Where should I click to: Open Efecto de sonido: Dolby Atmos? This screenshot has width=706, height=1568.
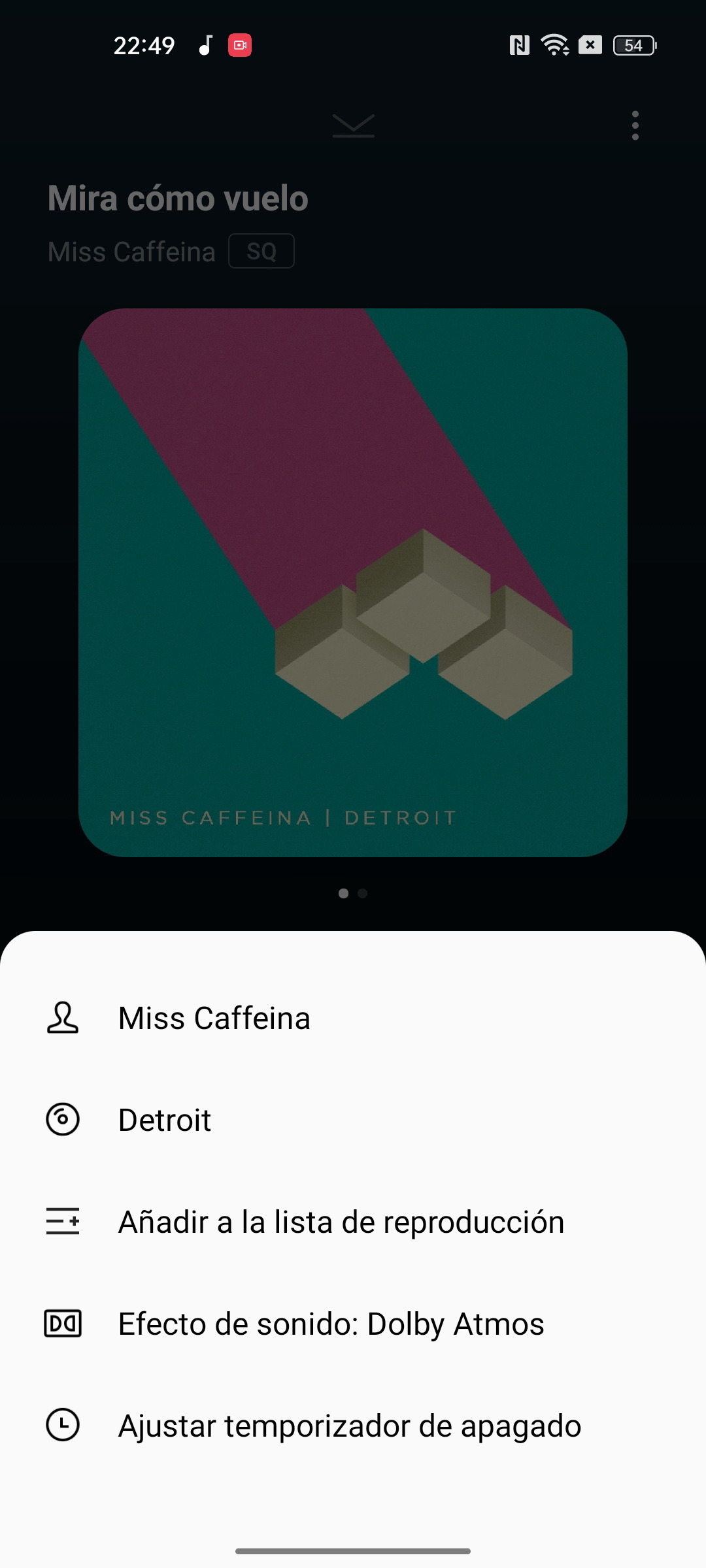pyautogui.click(x=353, y=1324)
